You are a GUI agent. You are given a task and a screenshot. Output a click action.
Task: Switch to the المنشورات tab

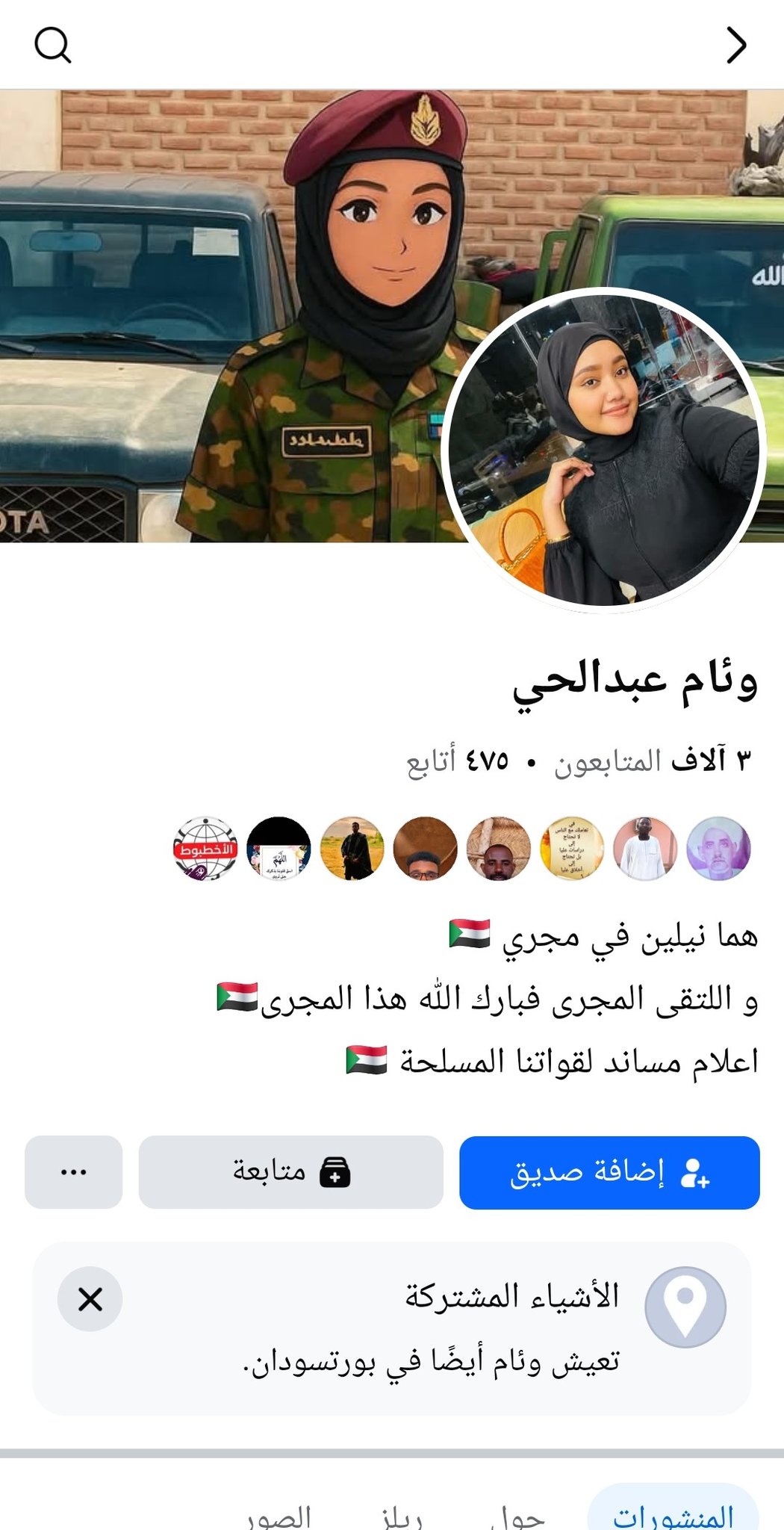pyautogui.click(x=673, y=1514)
